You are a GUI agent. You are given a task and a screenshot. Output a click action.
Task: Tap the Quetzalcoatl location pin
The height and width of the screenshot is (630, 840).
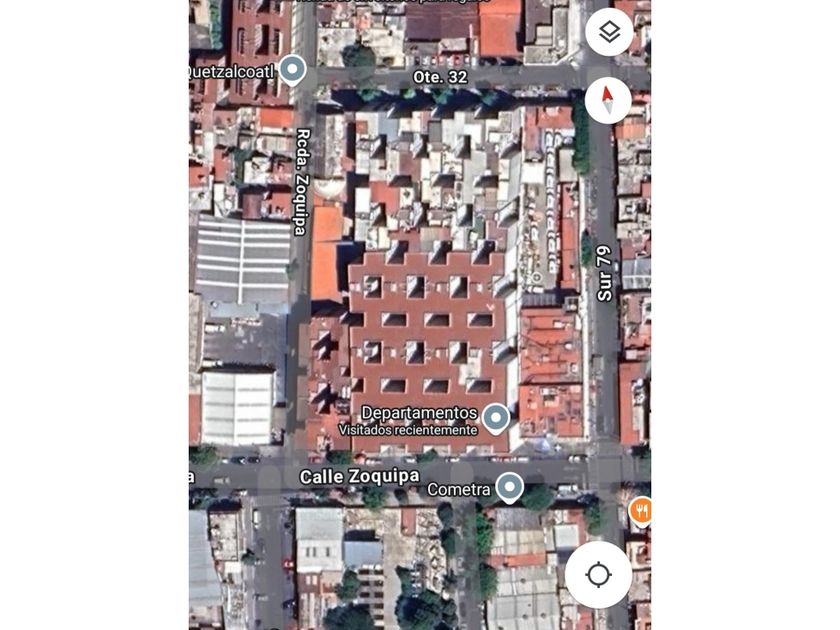(x=292, y=69)
